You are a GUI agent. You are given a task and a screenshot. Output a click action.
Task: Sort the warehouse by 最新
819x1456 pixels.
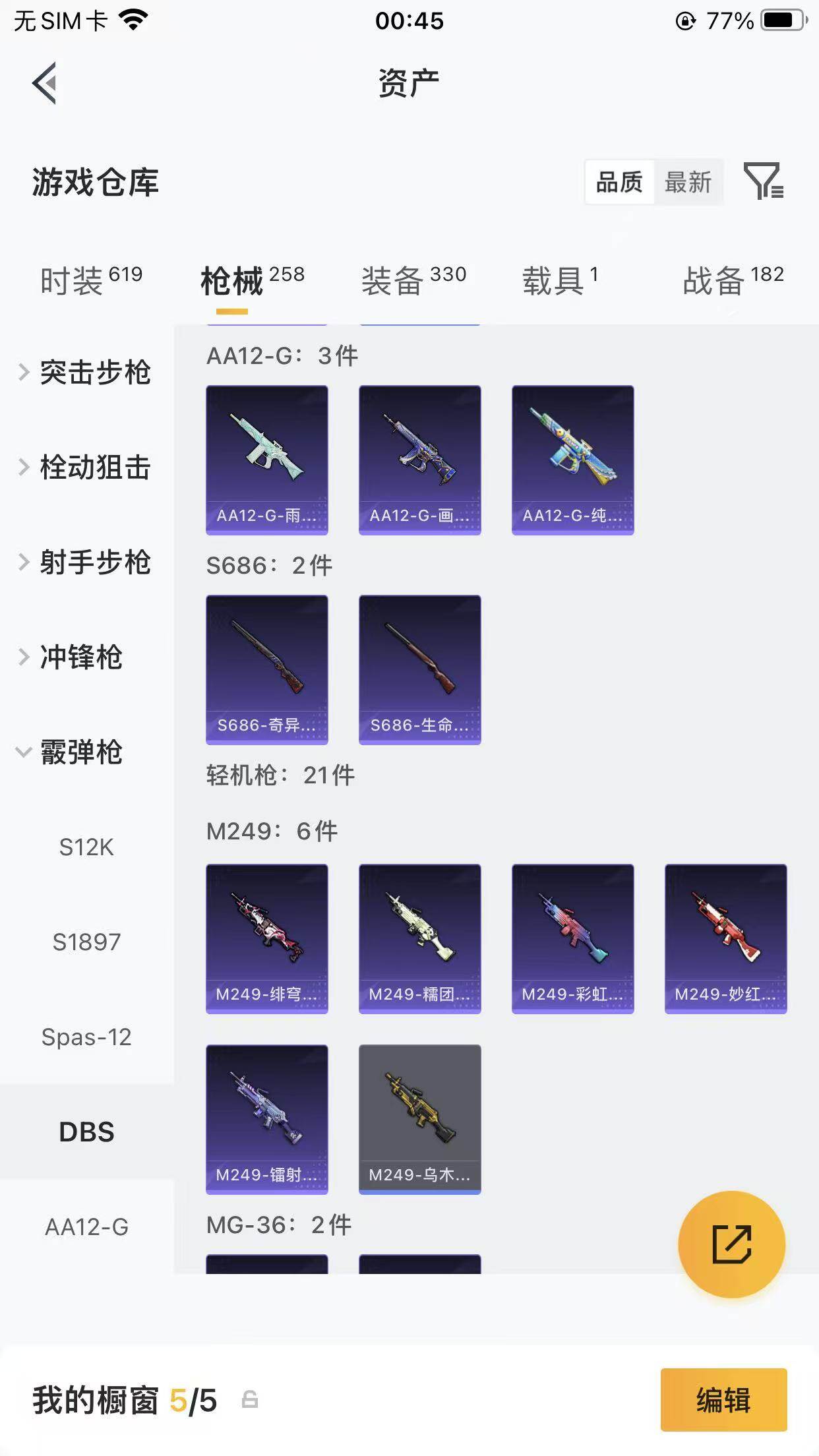tap(688, 182)
